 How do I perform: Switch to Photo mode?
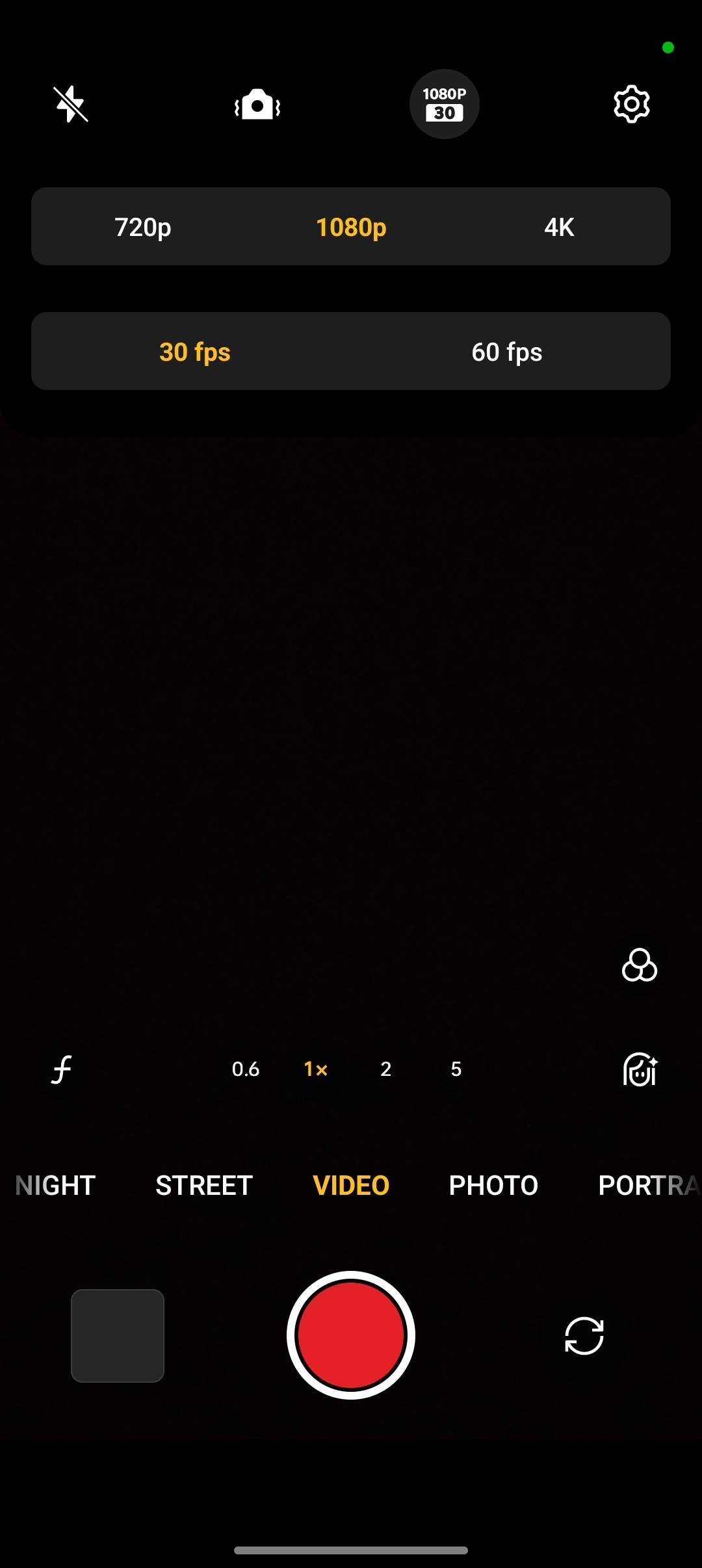pyautogui.click(x=493, y=1185)
